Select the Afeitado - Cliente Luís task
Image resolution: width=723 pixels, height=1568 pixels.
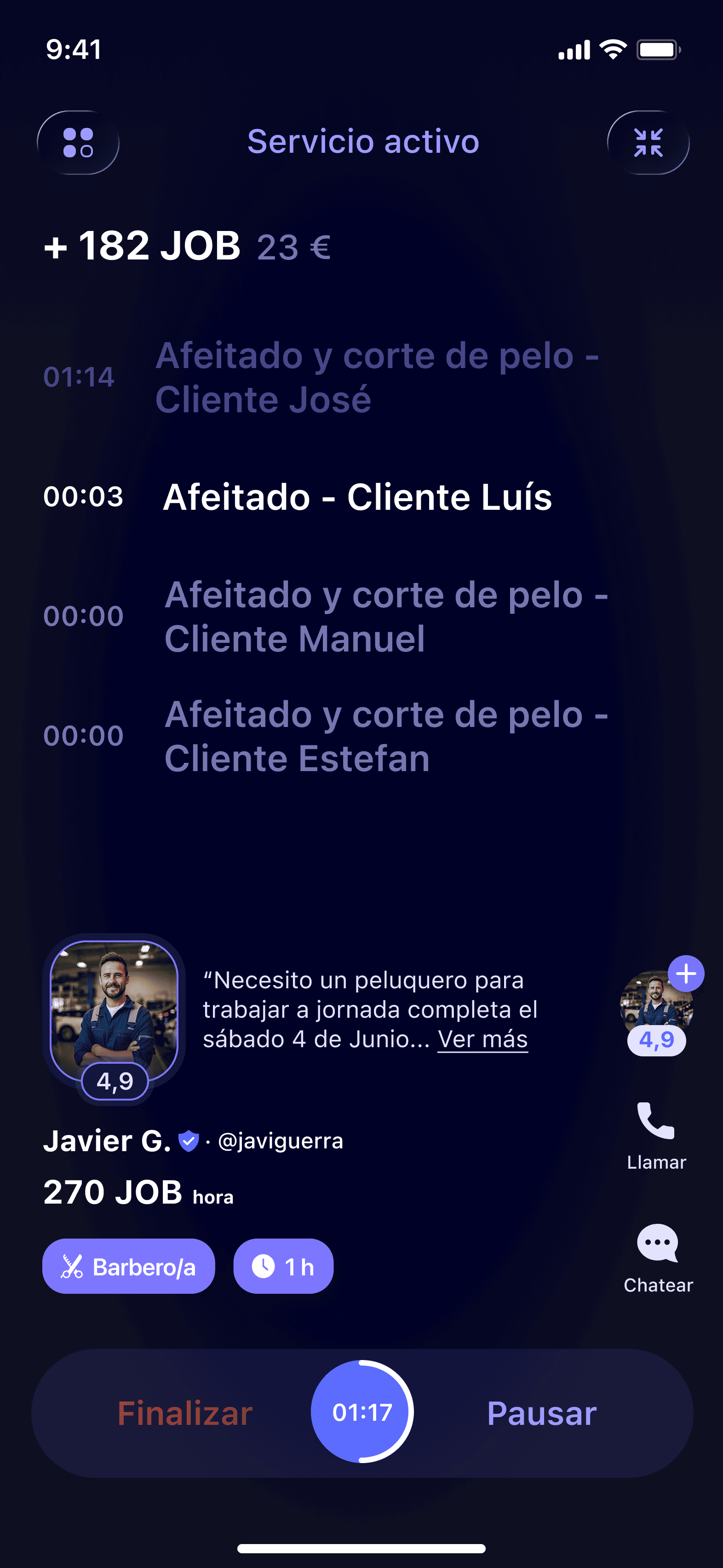[358, 497]
